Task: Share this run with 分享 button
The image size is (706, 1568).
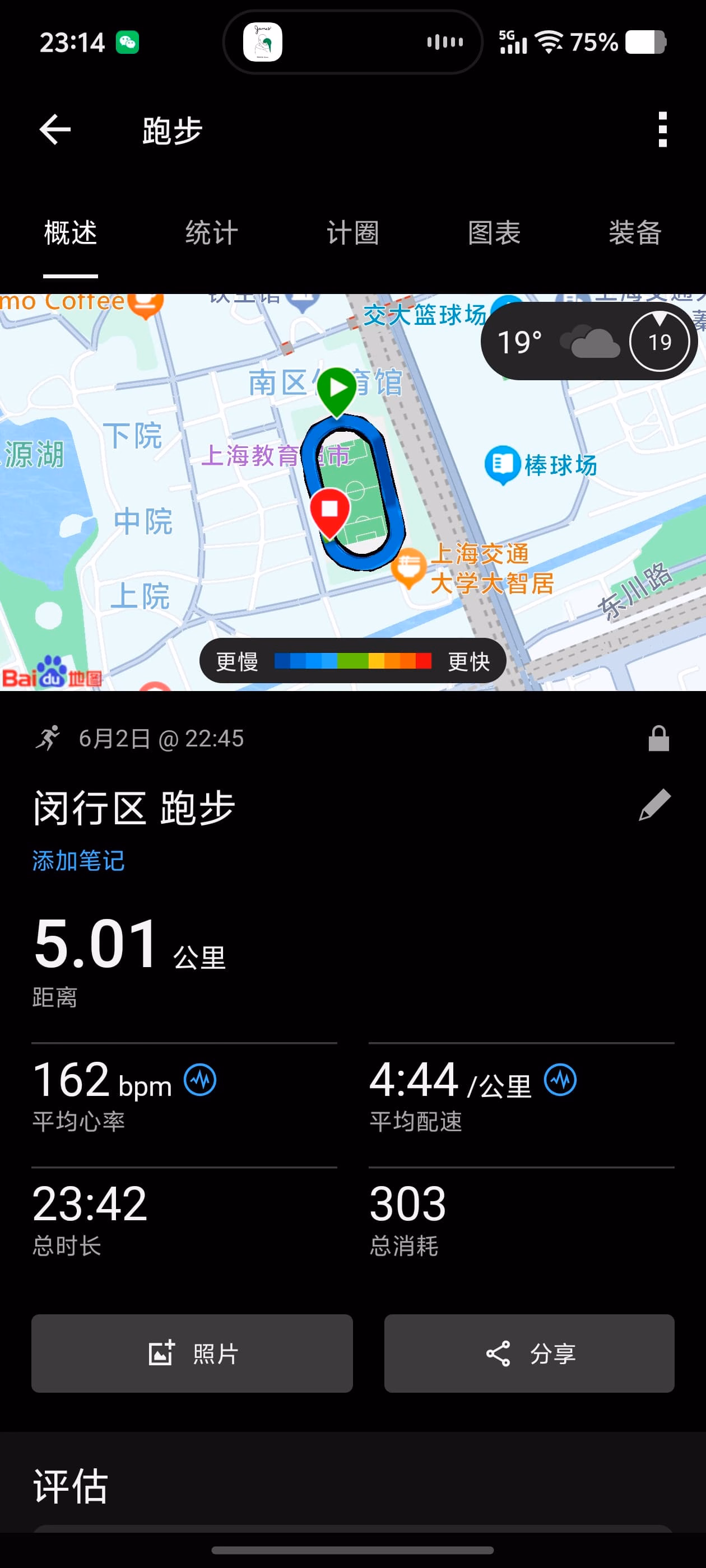Action: click(x=529, y=1353)
